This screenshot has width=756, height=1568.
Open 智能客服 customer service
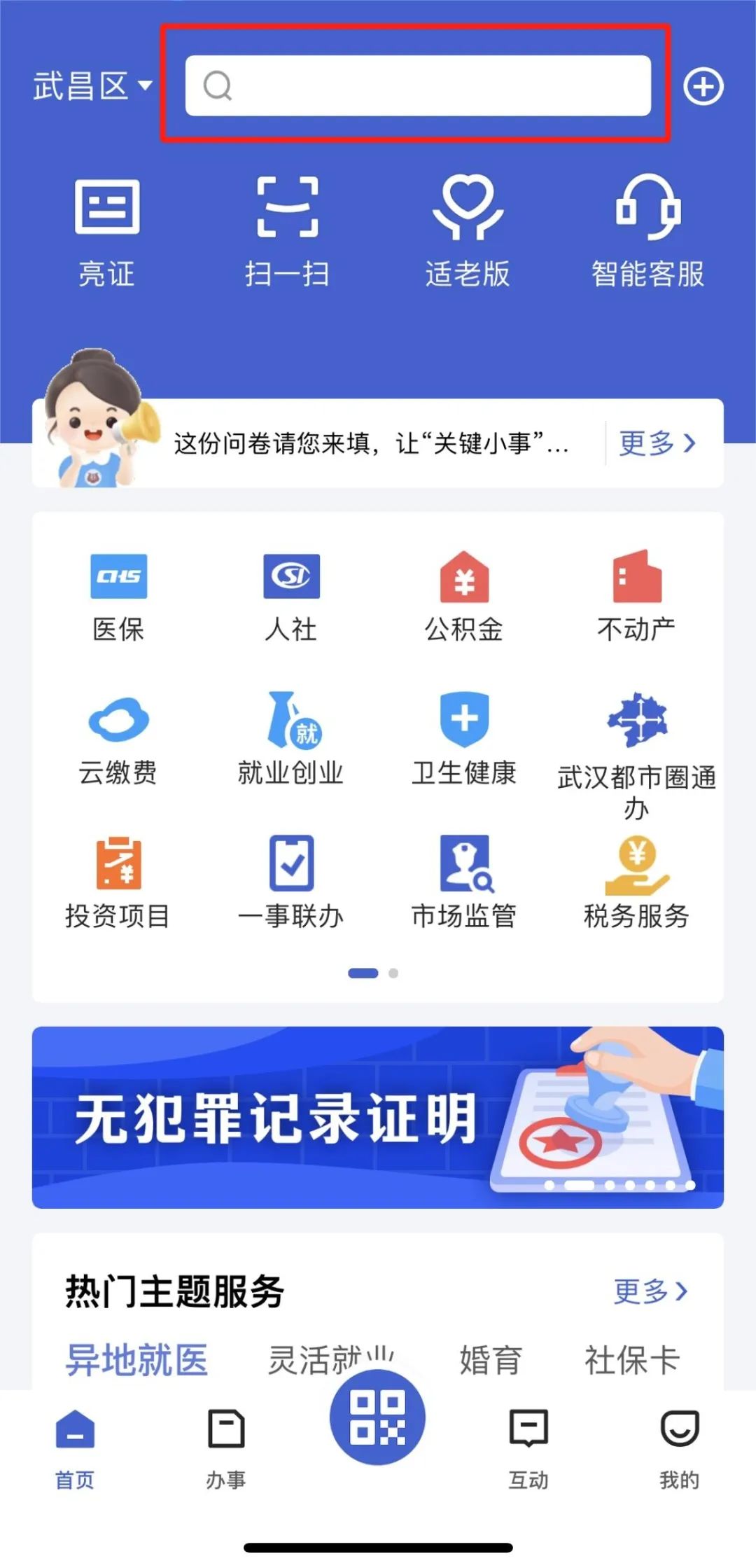(647, 231)
